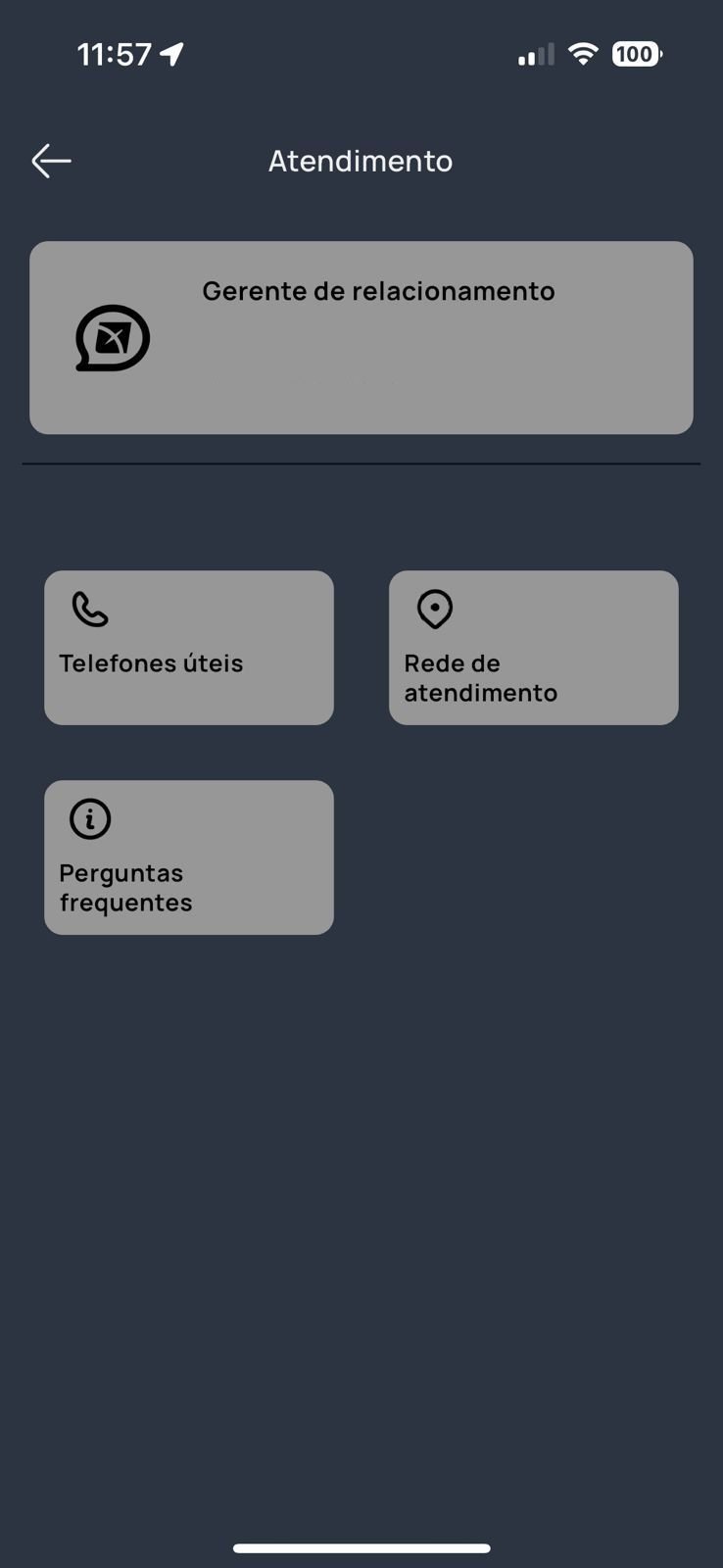Viewport: 723px width, 1568px height.
Task: Go back using the arrow icon
Action: 51,161
